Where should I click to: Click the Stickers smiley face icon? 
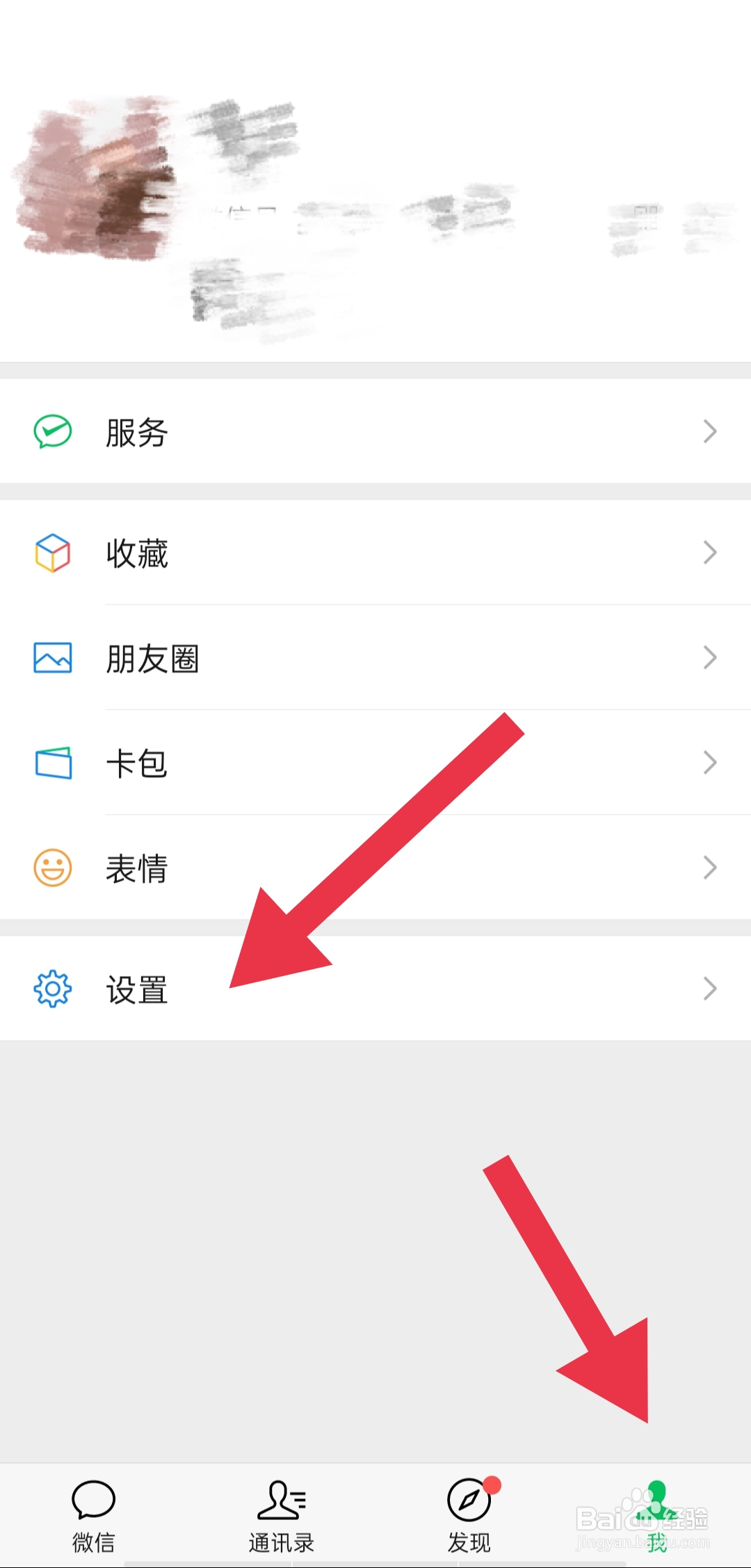click(x=52, y=868)
